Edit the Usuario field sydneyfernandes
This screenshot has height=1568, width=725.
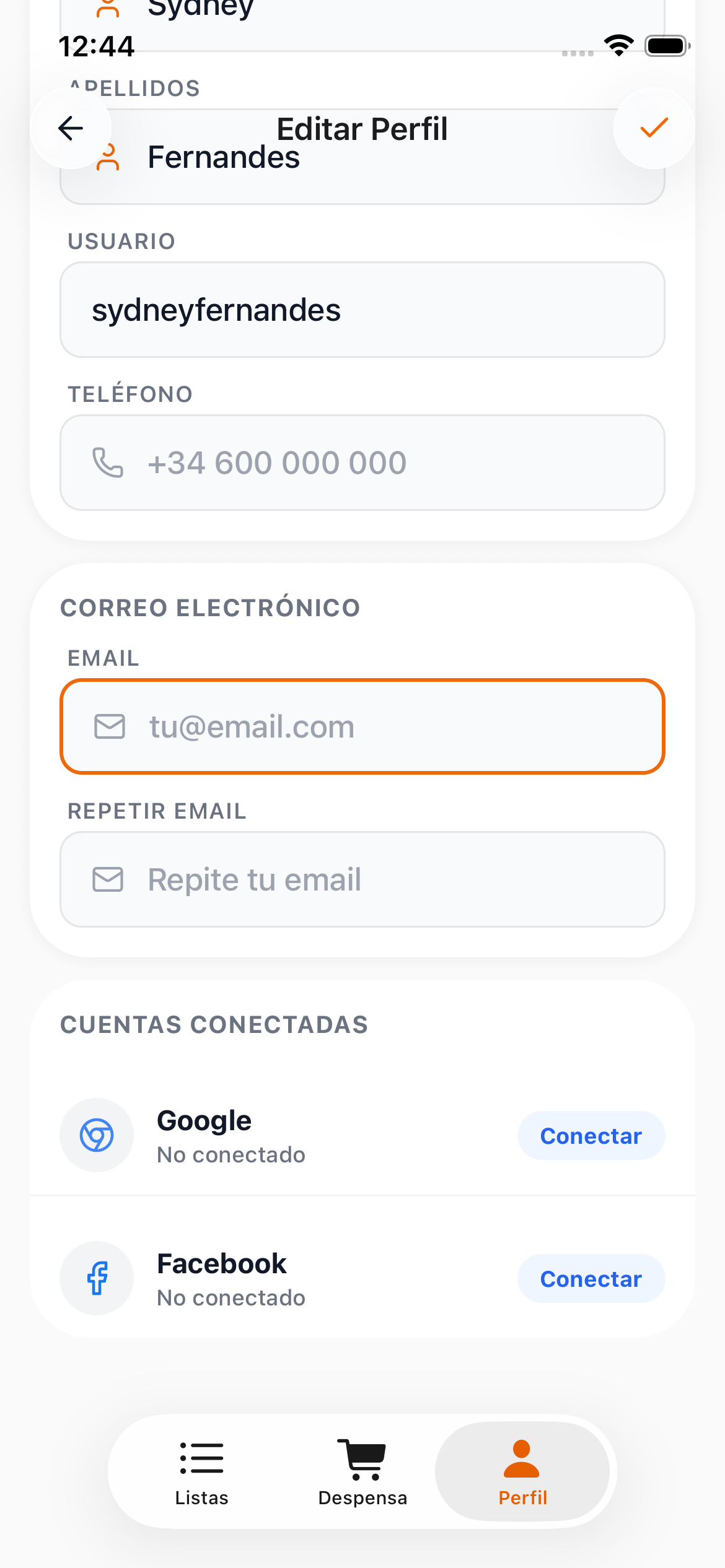[x=362, y=310]
